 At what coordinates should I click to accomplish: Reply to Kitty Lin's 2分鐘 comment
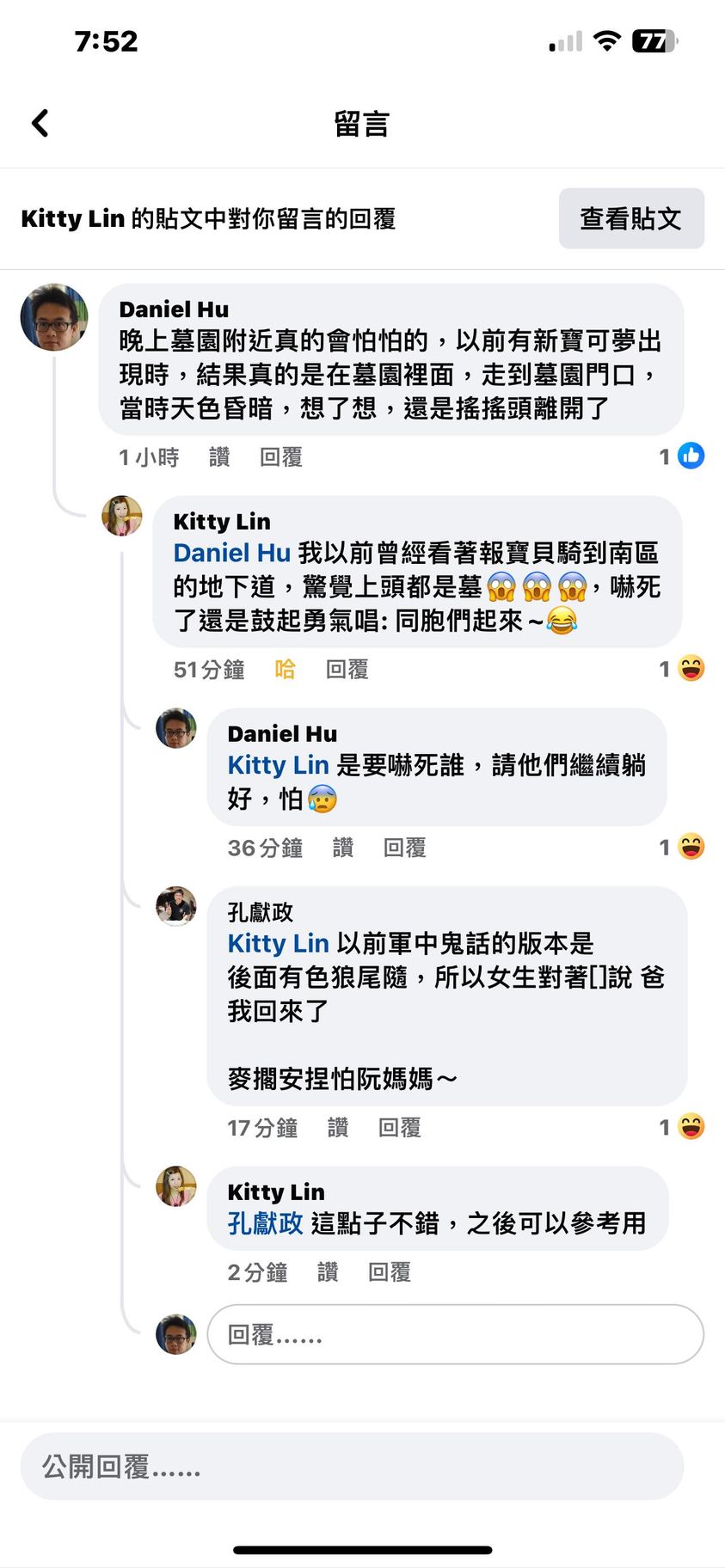(389, 1272)
